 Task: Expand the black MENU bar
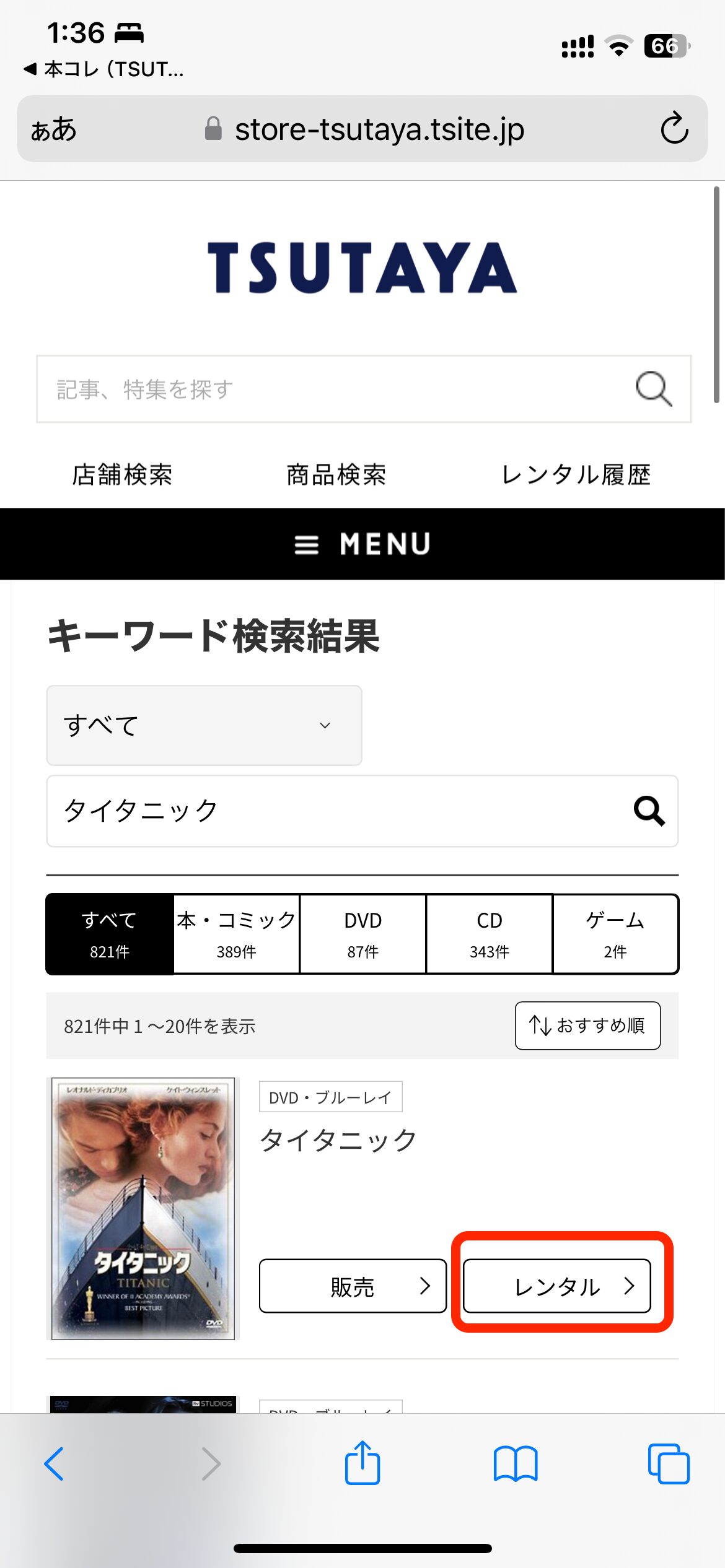pyautogui.click(x=362, y=544)
